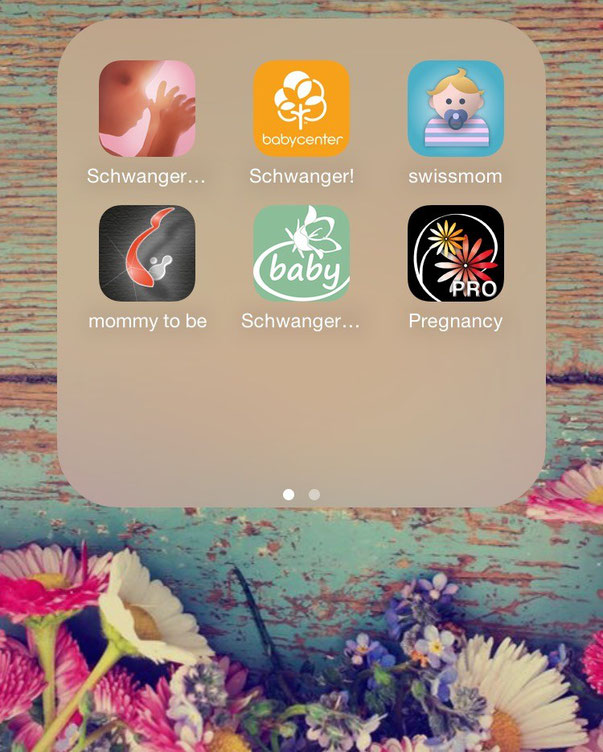This screenshot has width=603, height=752.
Task: Launch the Pregnancy PRO app
Action: click(x=455, y=254)
